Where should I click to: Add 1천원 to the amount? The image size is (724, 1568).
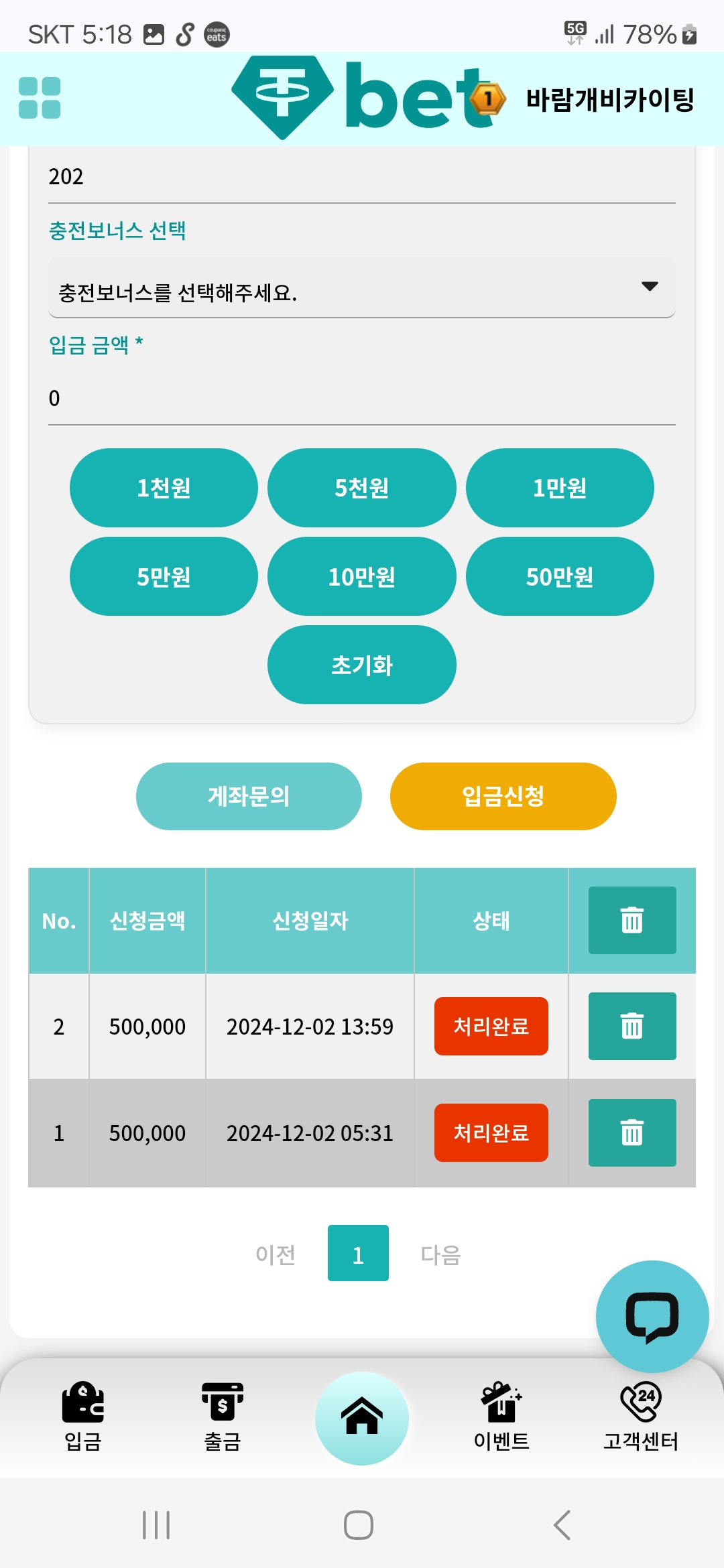[164, 488]
